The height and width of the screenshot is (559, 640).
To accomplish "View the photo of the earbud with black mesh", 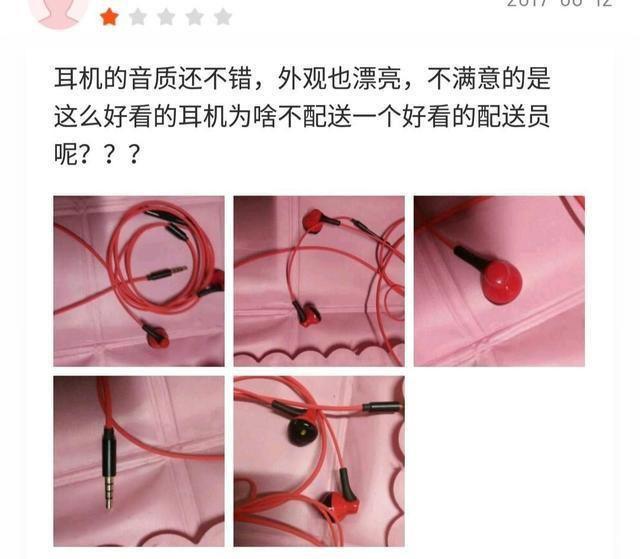I will pyautogui.click(x=319, y=461).
